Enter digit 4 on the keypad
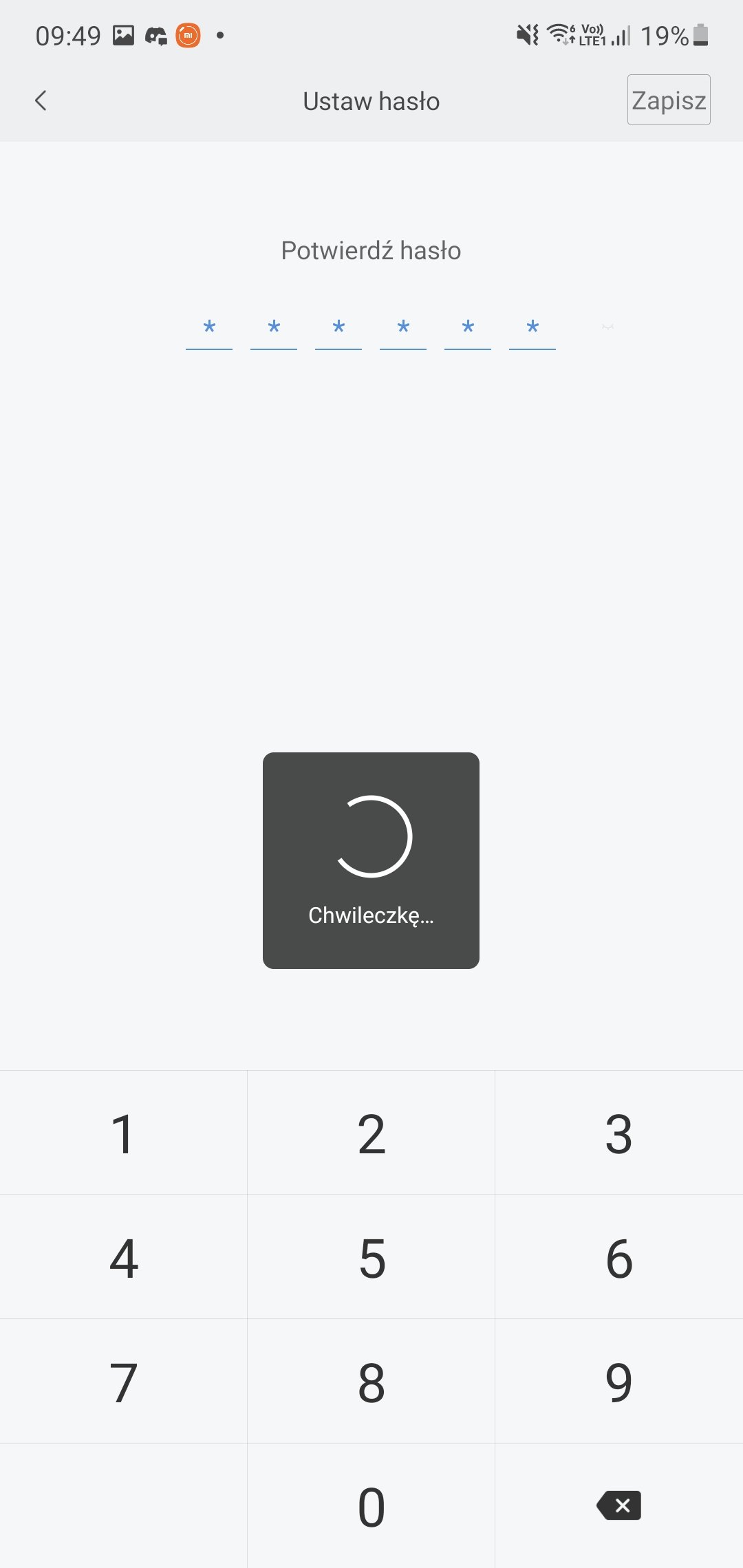743x1568 pixels. coord(123,1257)
